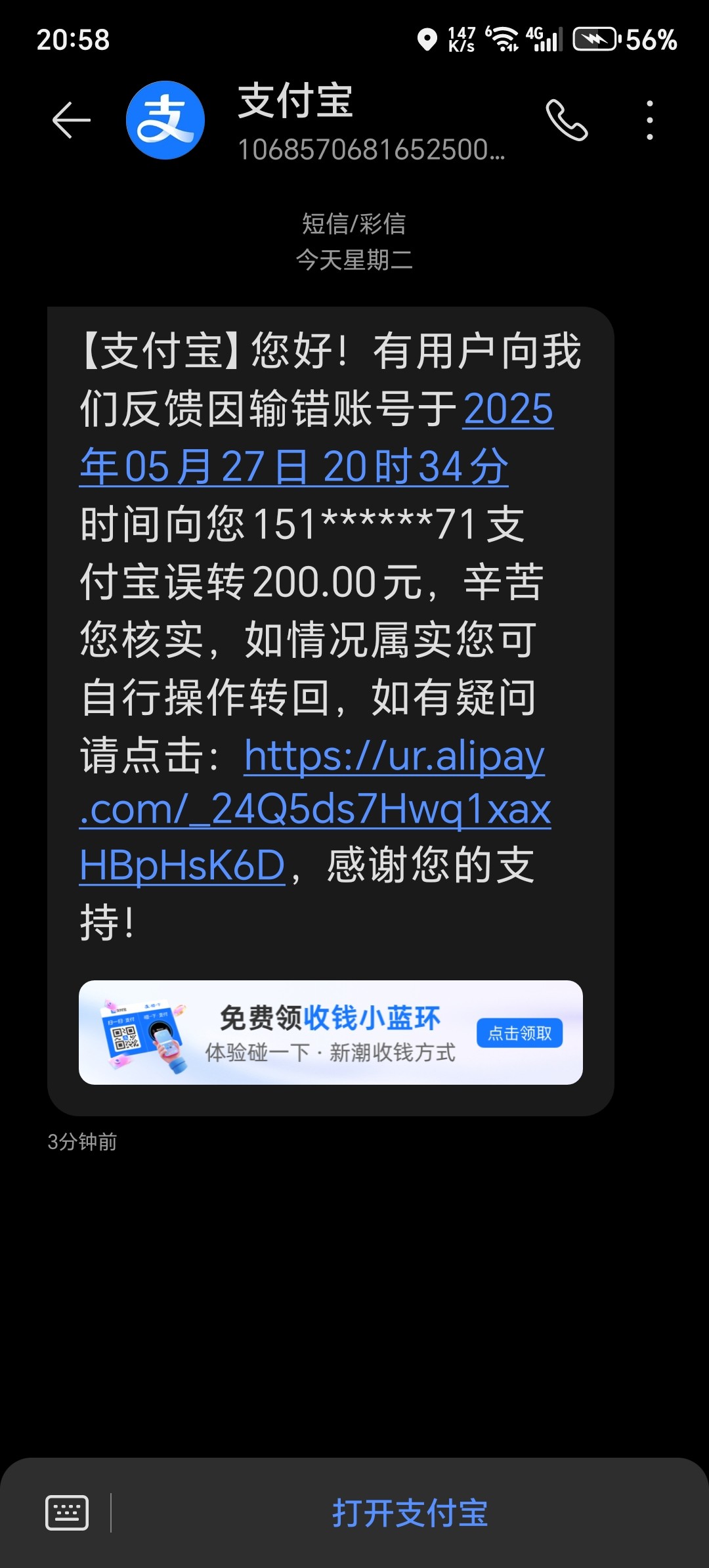Open the 支付宝 contact avatar
Screen dimensions: 709x1568
(x=165, y=120)
